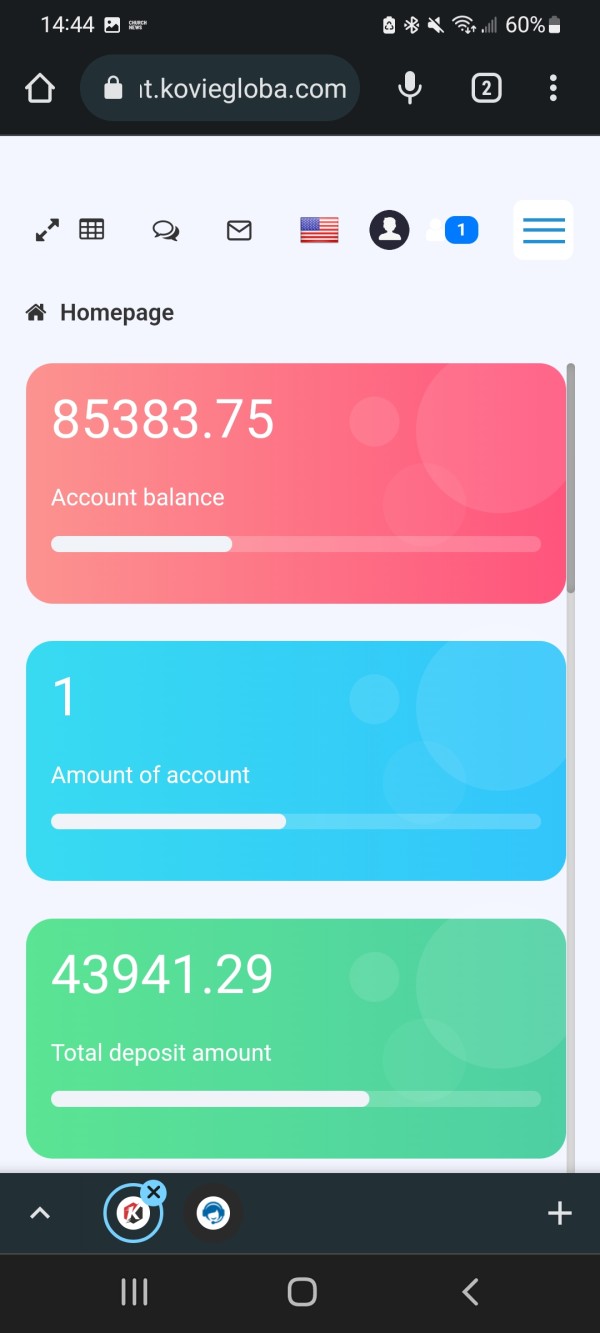
Task: Toggle fullscreen with the expand arrows icon
Action: point(47,230)
